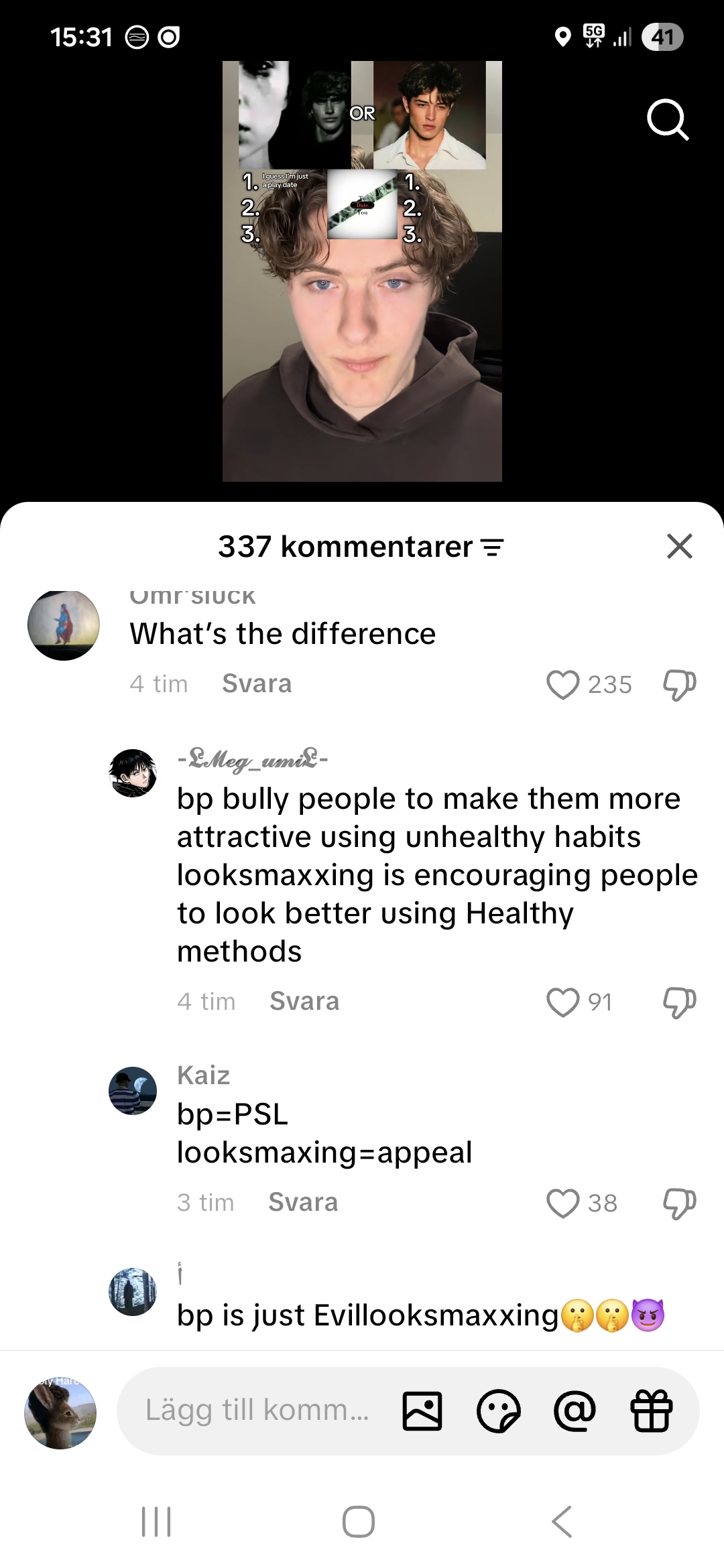Open the search magnifier icon
Image resolution: width=724 pixels, height=1568 pixels.
click(x=667, y=120)
